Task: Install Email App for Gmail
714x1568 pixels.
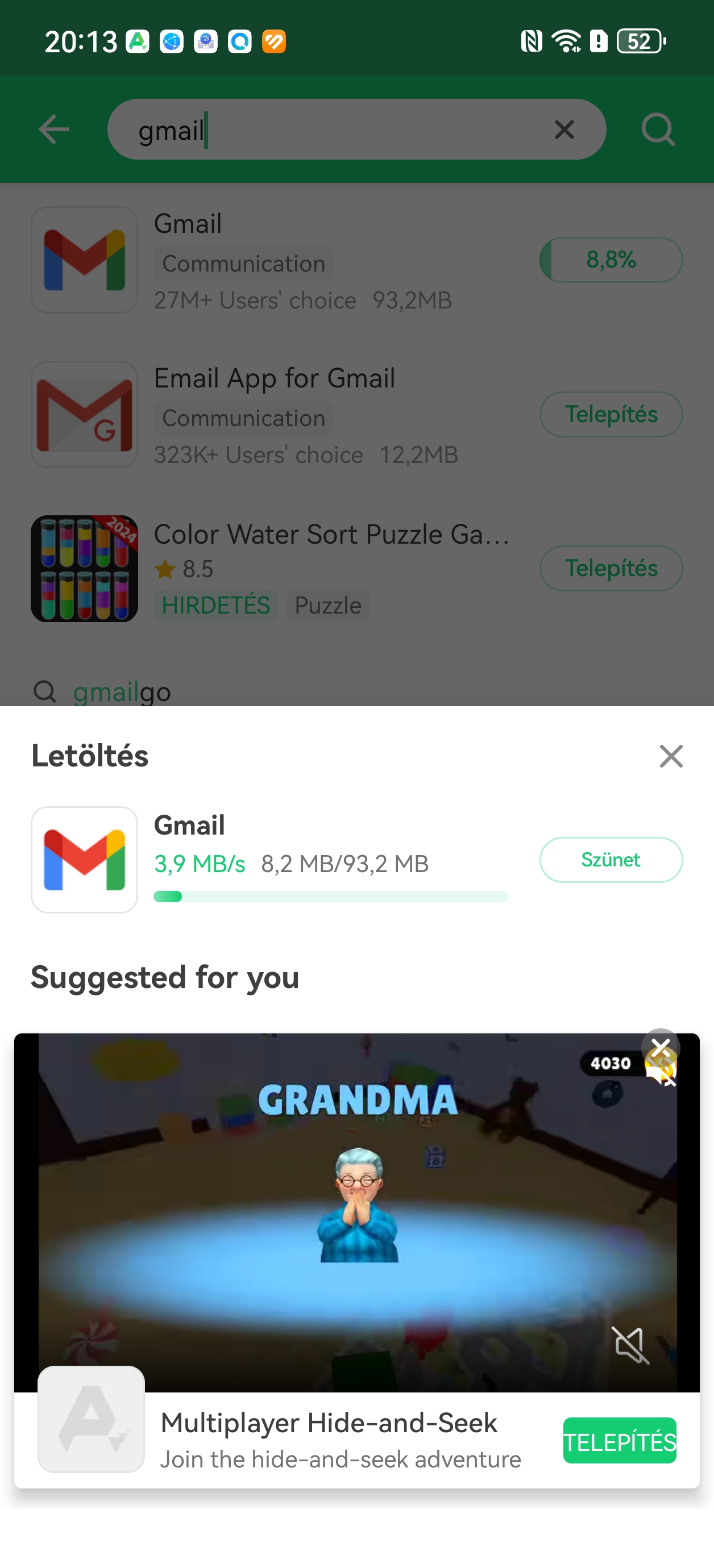Action: [x=611, y=415]
